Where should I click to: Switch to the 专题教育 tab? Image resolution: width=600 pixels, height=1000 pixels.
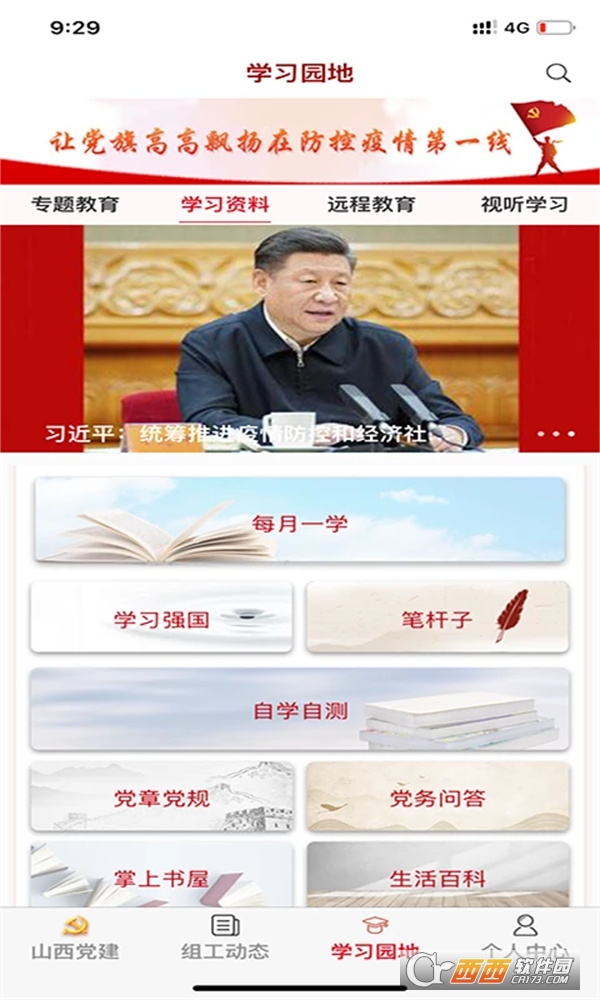click(x=75, y=205)
